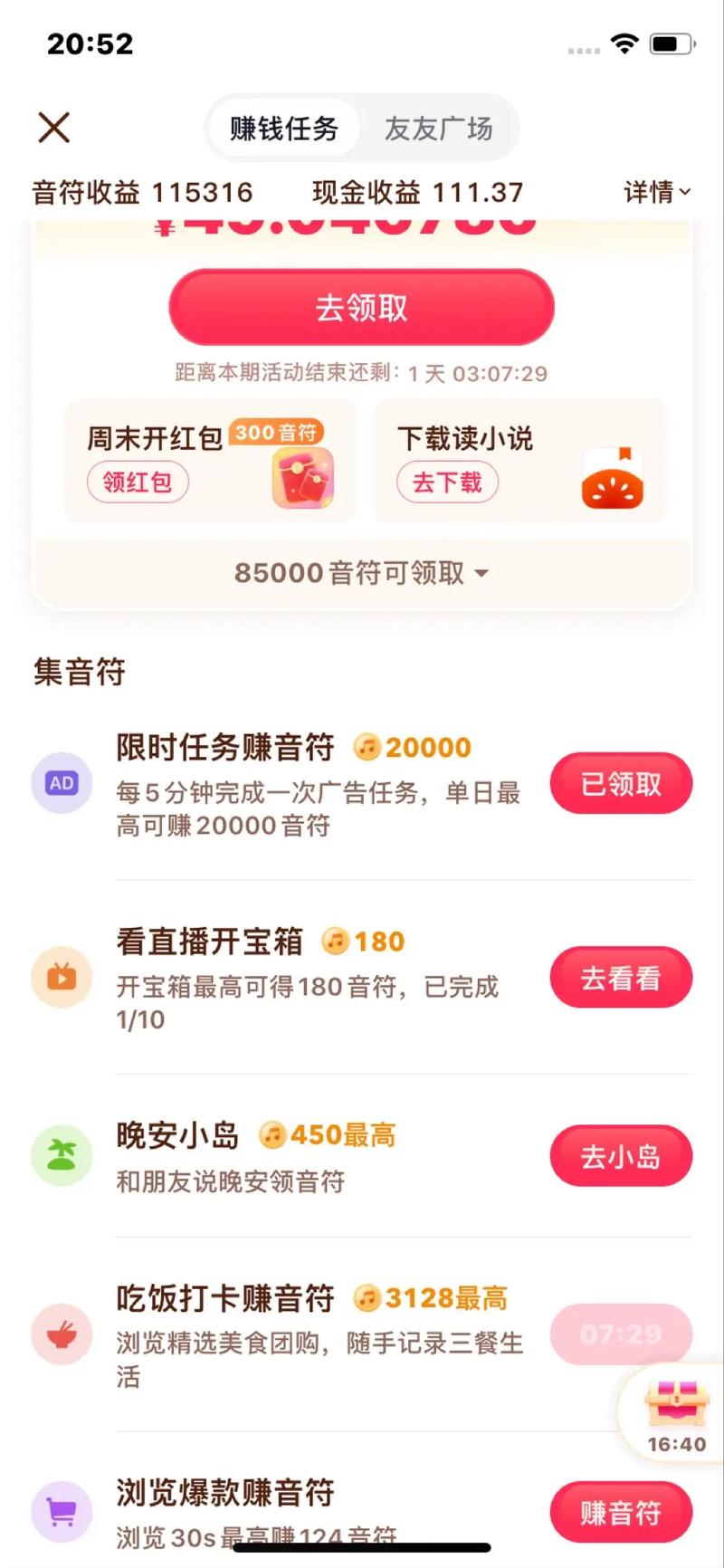Tap the island icon for 晚安小岛

pos(61,1155)
